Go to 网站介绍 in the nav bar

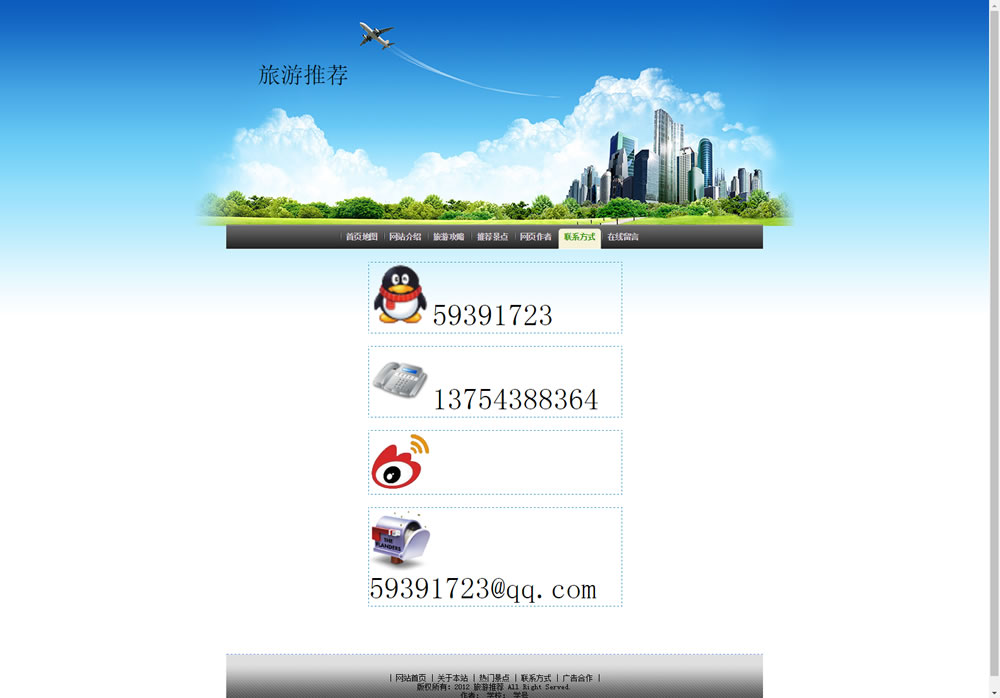[405, 237]
